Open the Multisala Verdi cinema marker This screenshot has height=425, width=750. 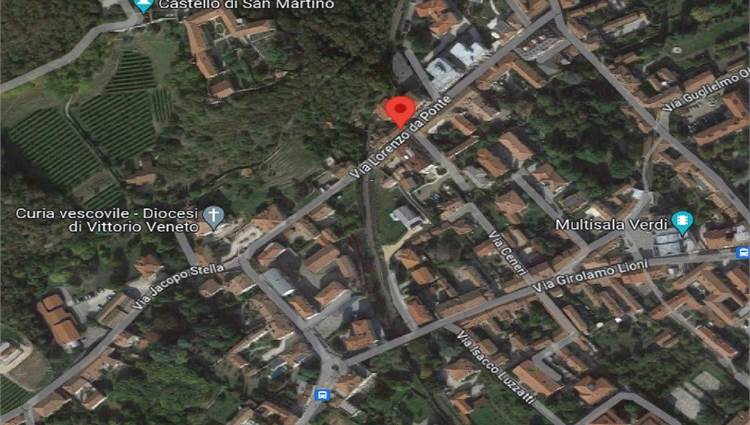pyautogui.click(x=683, y=222)
